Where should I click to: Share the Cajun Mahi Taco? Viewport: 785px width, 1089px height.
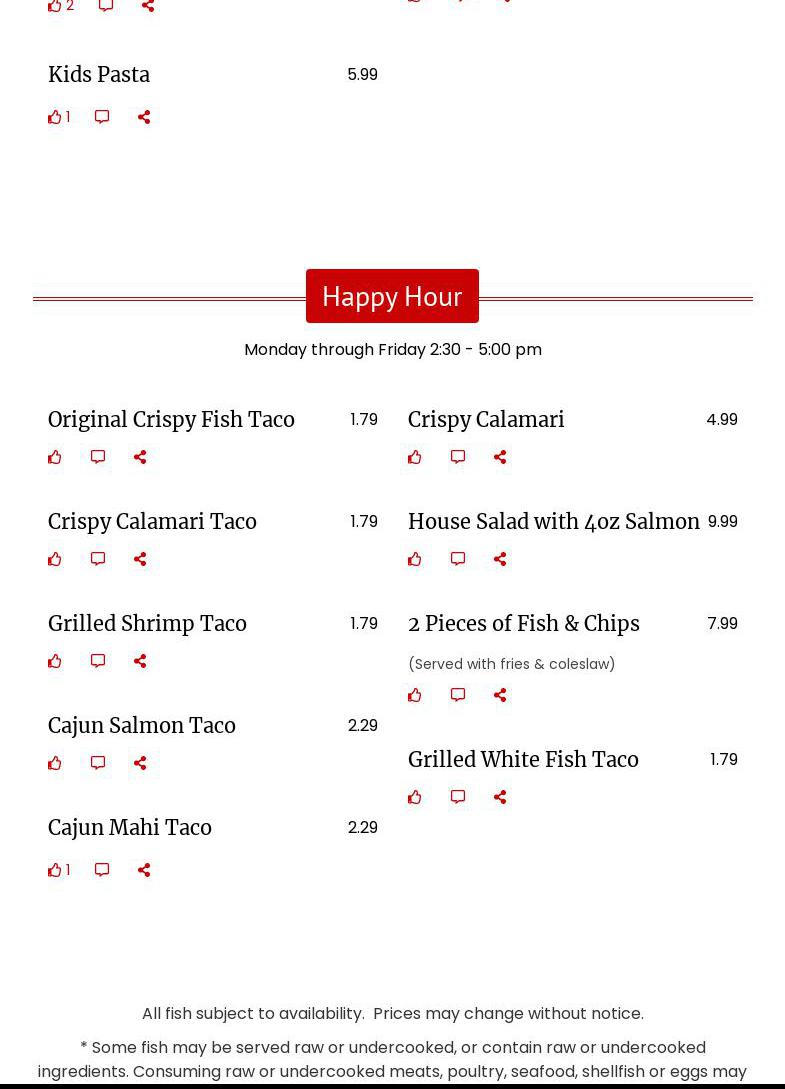tap(144, 870)
